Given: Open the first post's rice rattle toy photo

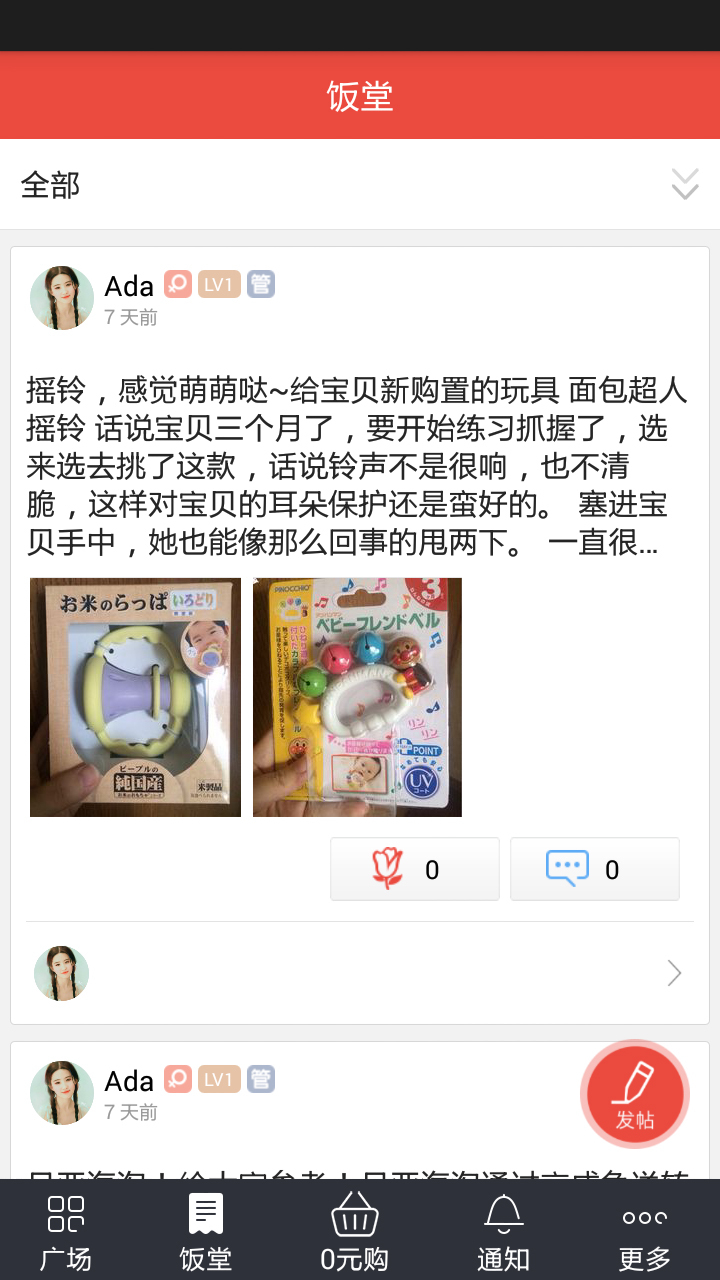Looking at the screenshot, I should click(x=135, y=697).
